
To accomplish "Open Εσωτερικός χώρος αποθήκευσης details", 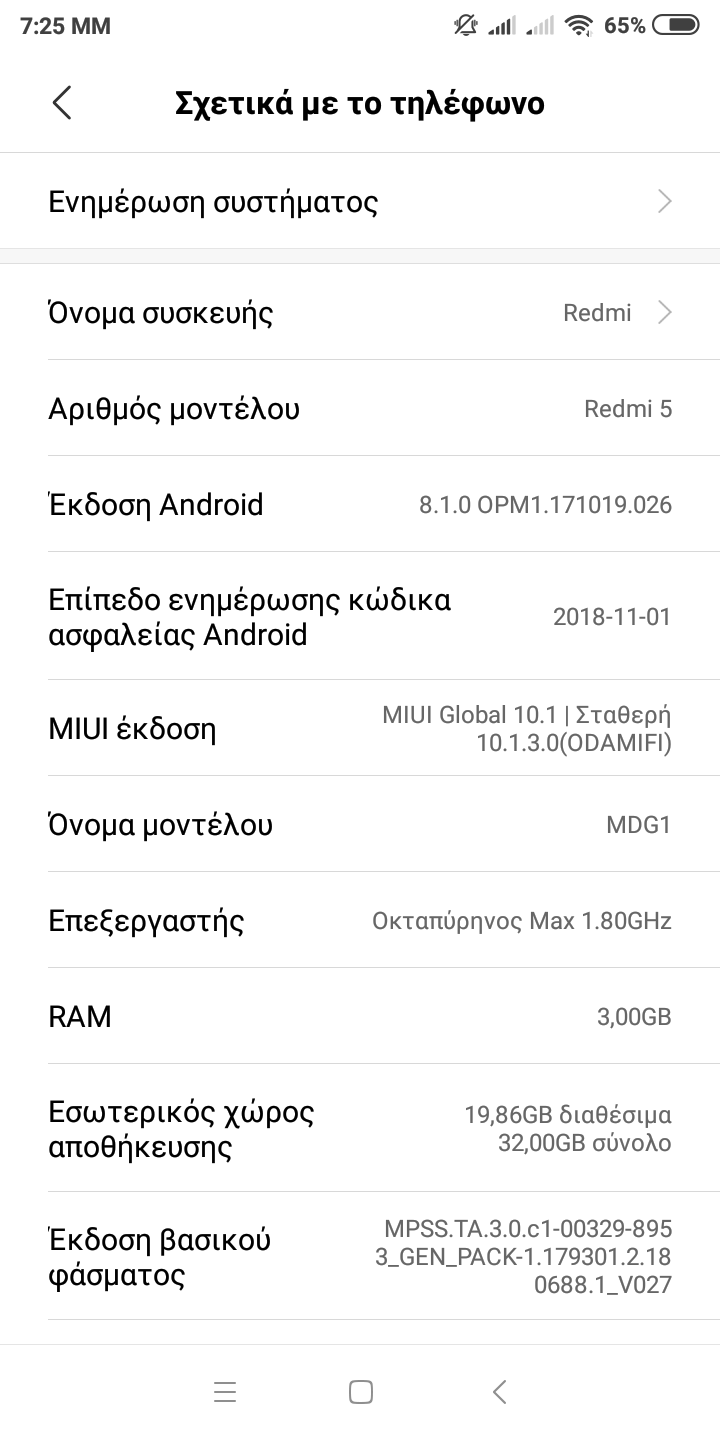I will [x=360, y=1128].
